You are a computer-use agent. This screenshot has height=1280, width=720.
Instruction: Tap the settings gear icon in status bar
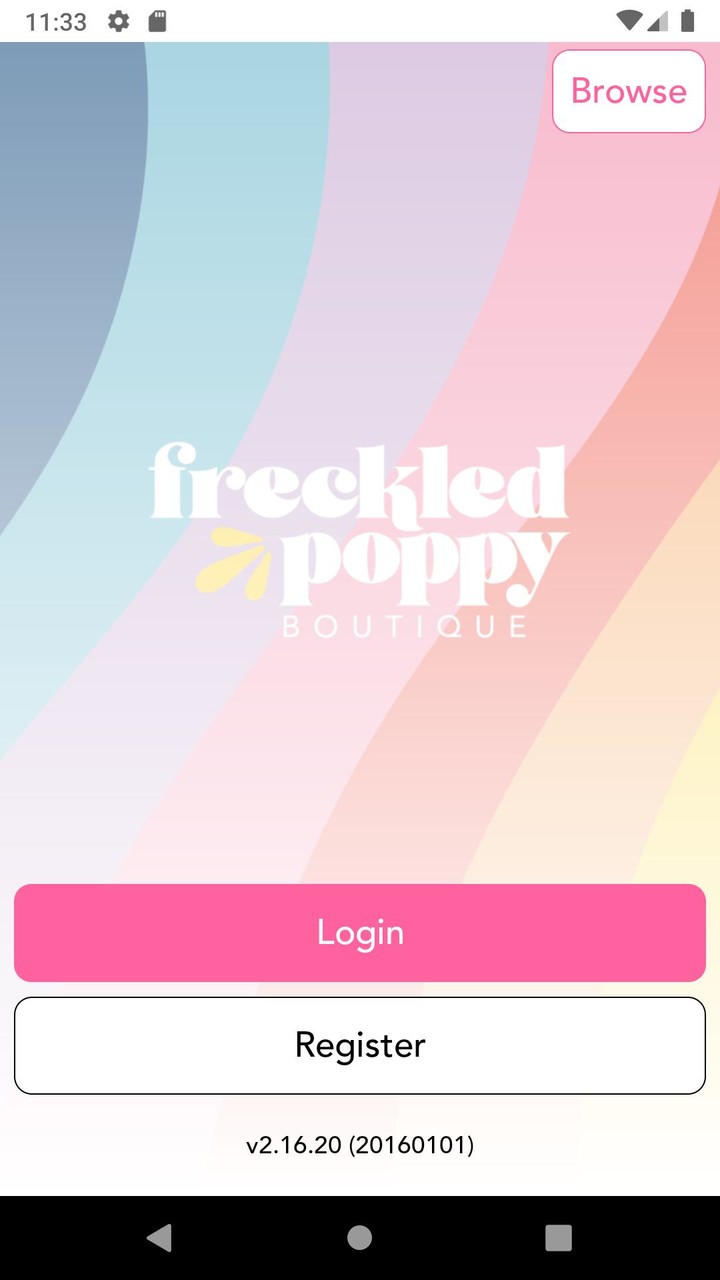(x=118, y=20)
